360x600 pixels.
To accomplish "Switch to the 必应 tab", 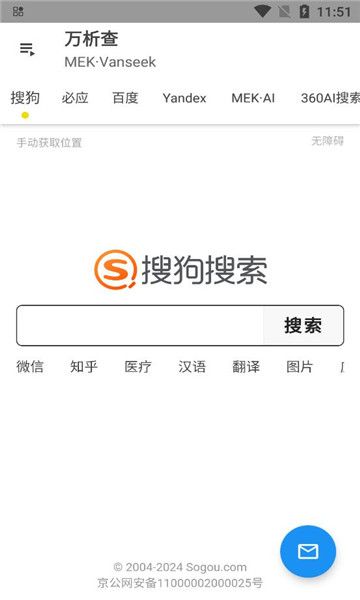I will click(75, 98).
